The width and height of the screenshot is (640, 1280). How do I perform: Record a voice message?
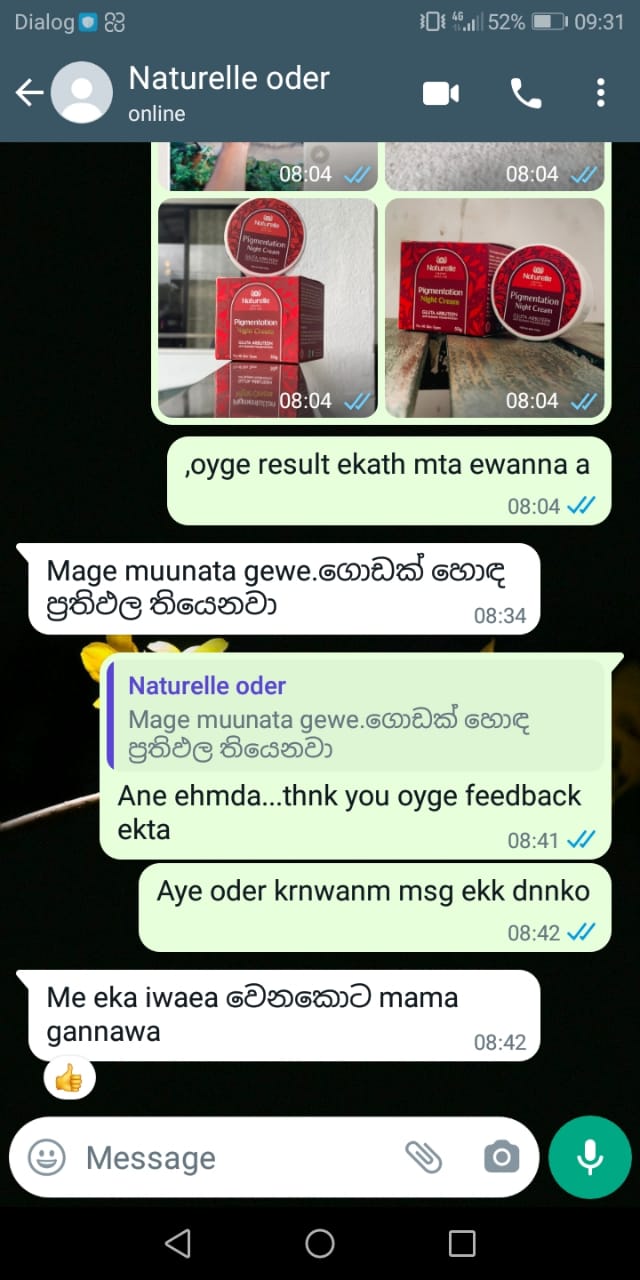point(590,1157)
